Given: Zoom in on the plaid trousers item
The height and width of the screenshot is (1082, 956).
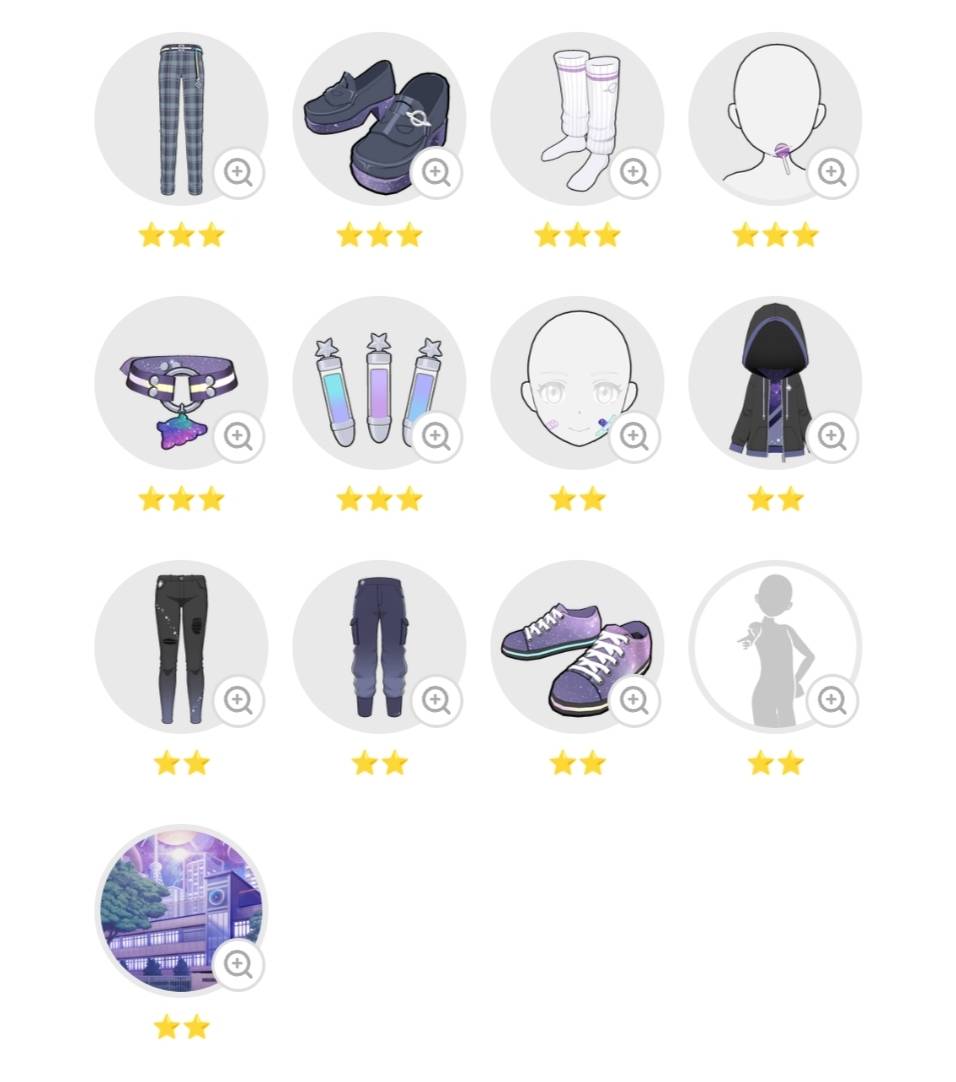Looking at the screenshot, I should (238, 173).
